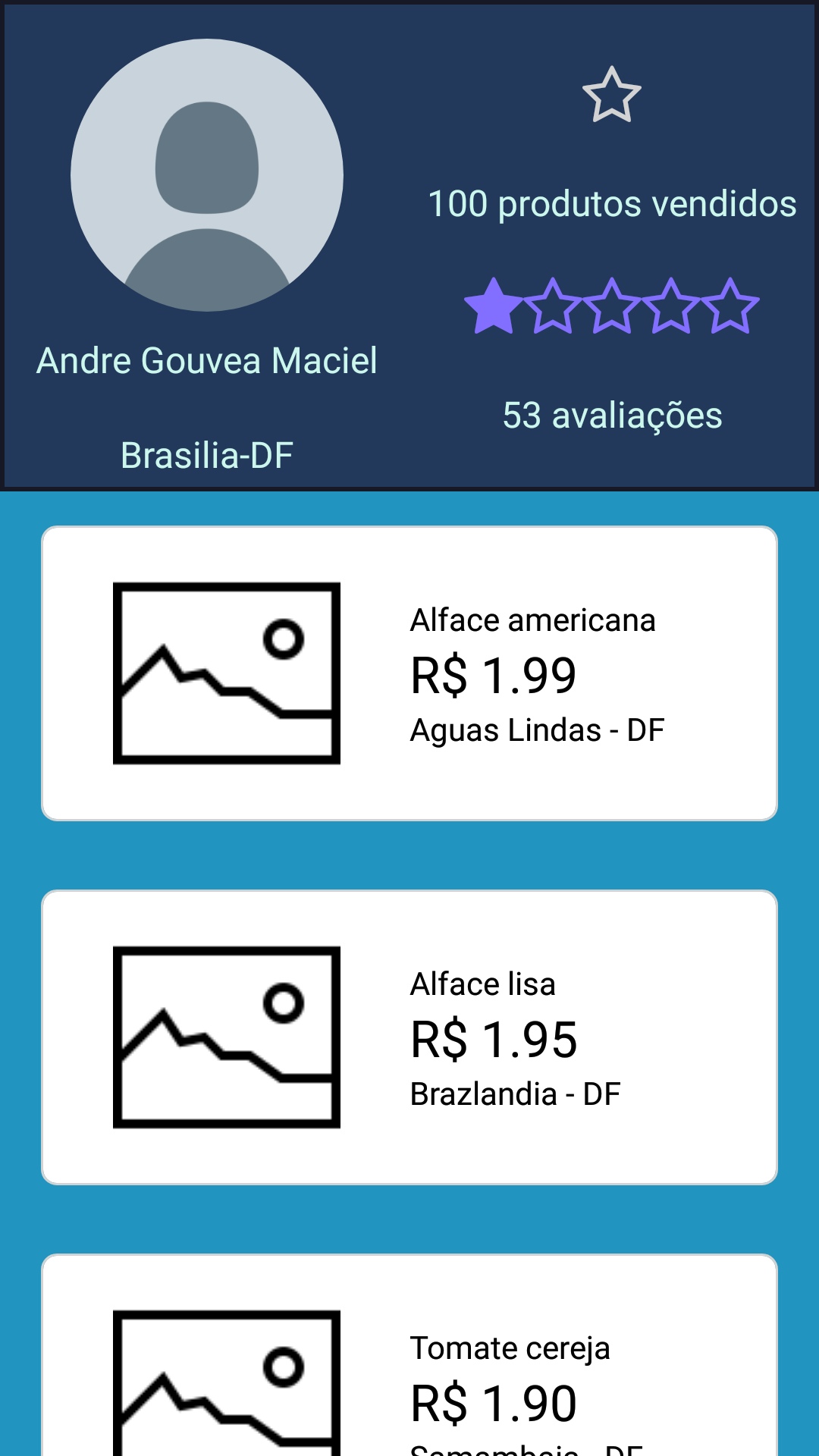Open the Alface lisa product card

coord(409,1037)
